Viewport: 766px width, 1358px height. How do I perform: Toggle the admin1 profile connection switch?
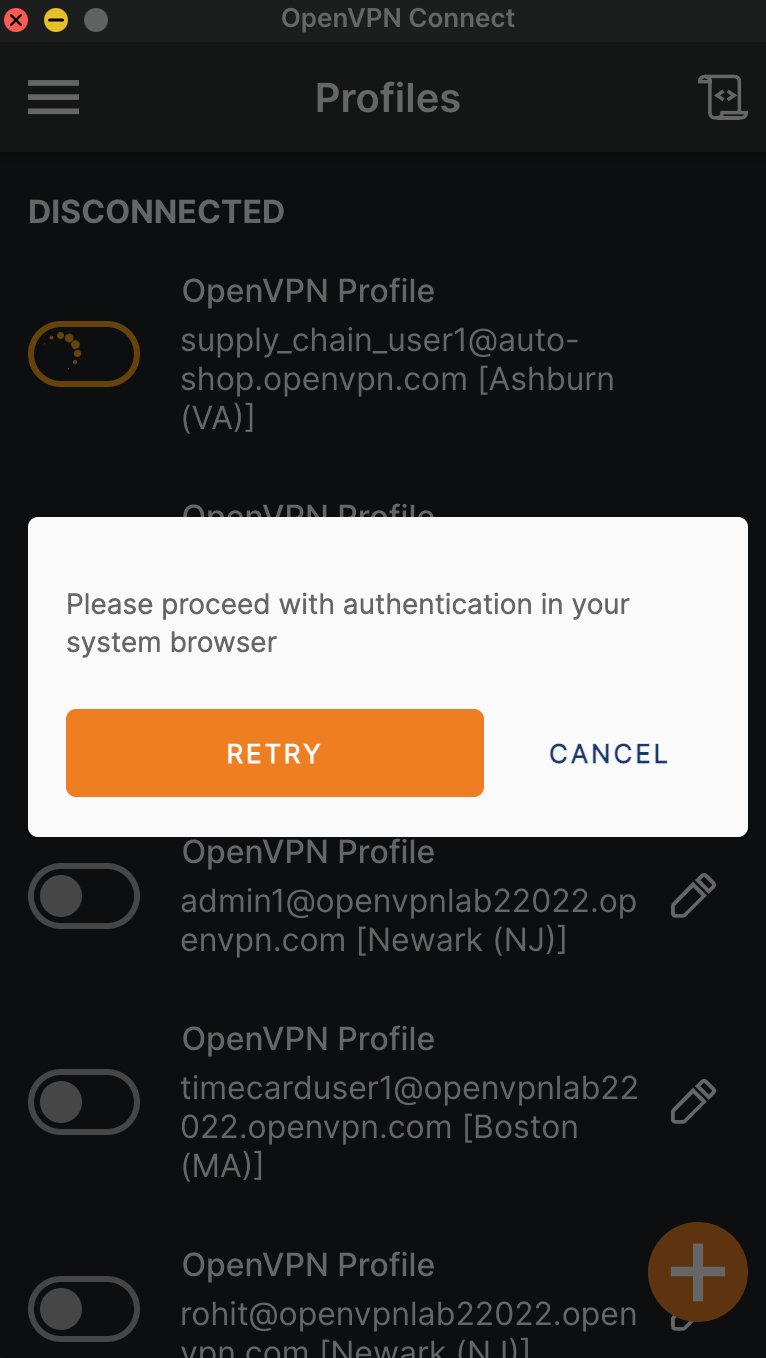(84, 896)
